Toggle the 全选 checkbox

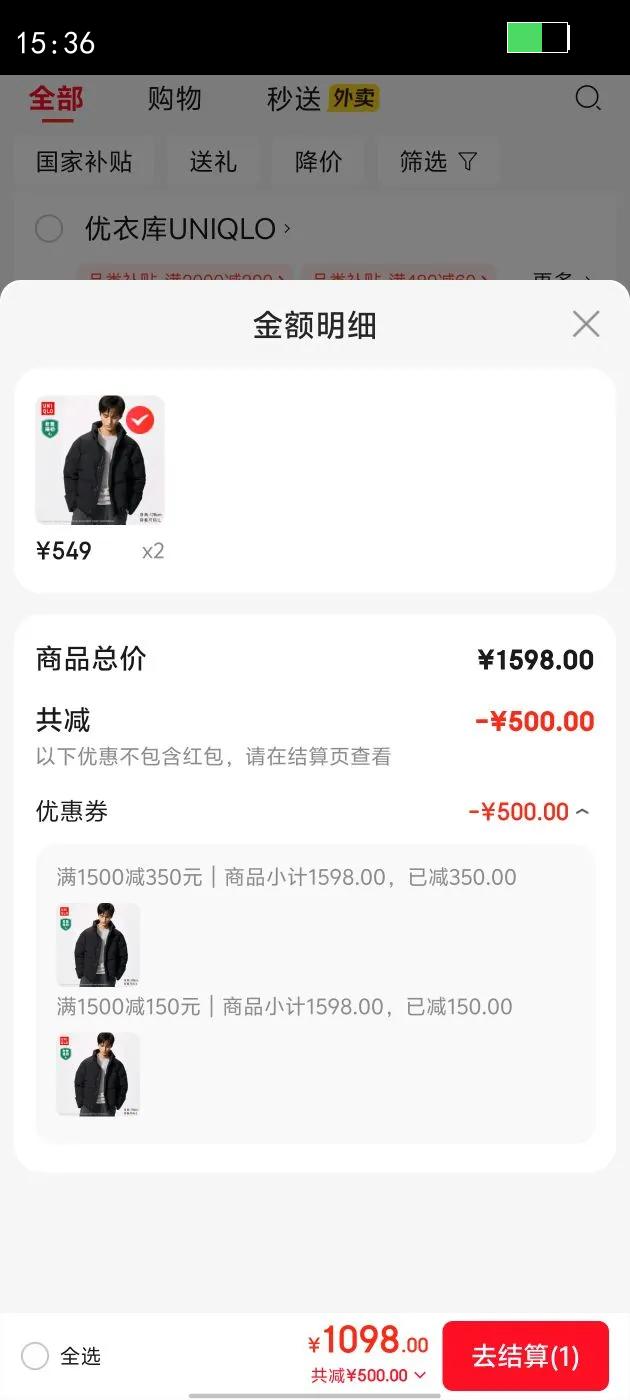[35, 1356]
